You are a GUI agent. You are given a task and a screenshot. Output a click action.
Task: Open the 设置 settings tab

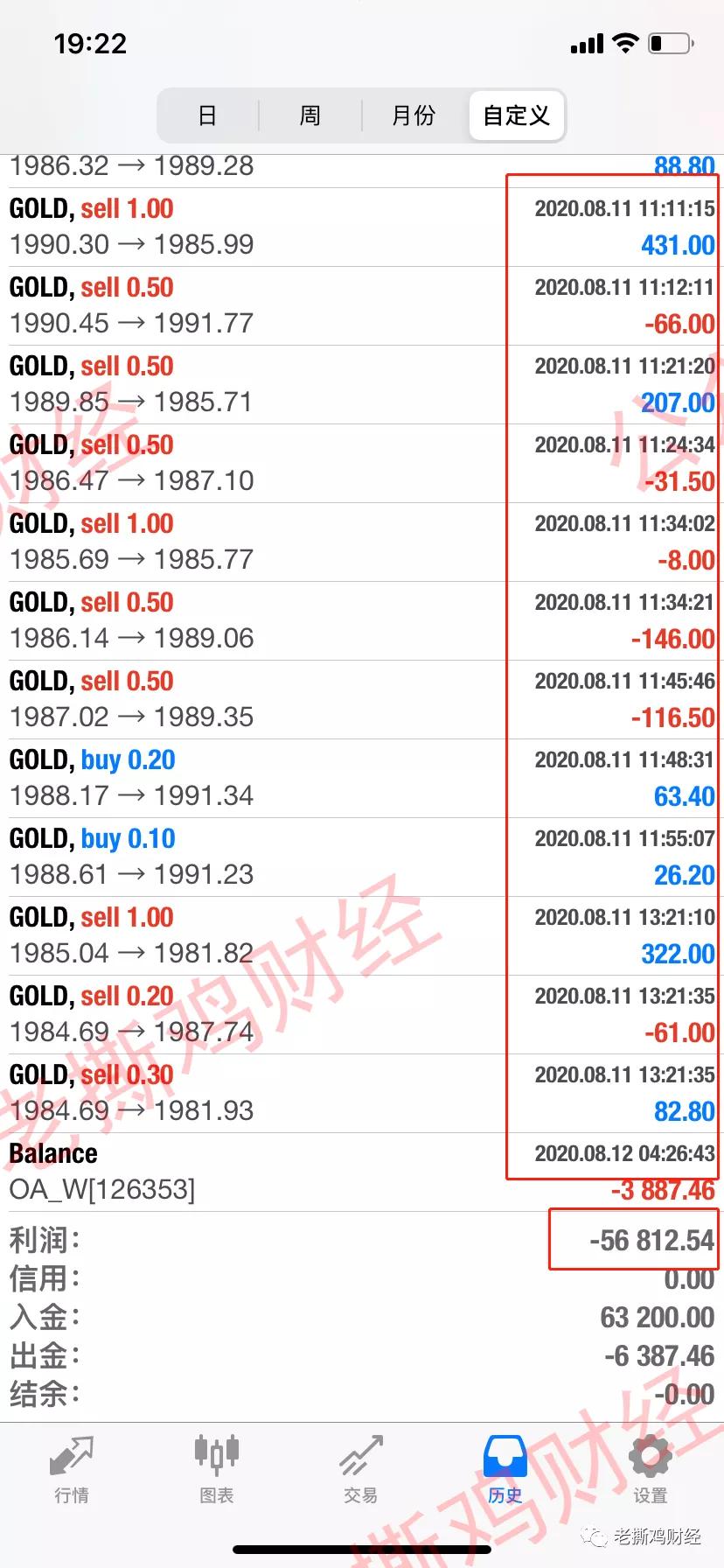[x=650, y=1470]
